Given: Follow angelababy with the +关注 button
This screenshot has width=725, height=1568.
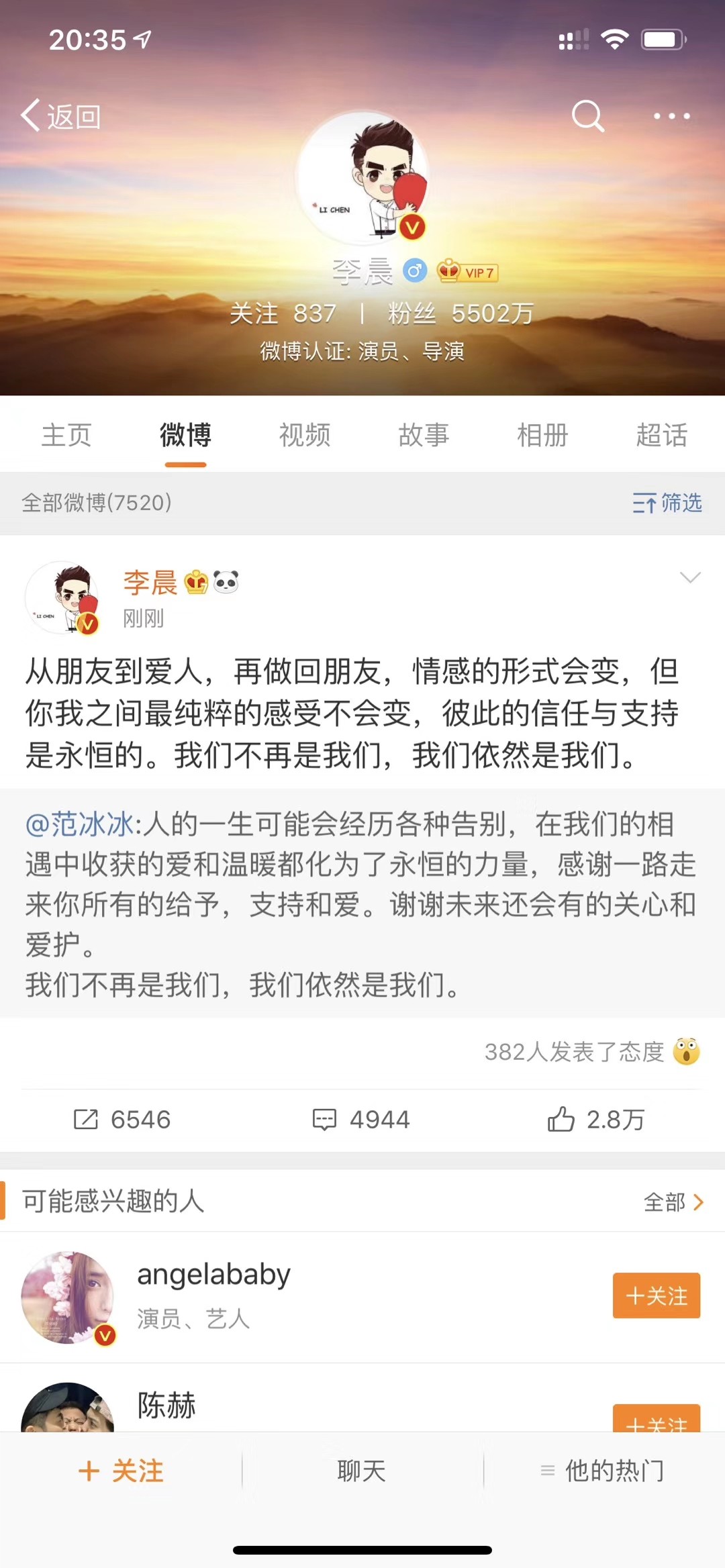Looking at the screenshot, I should tap(656, 1295).
